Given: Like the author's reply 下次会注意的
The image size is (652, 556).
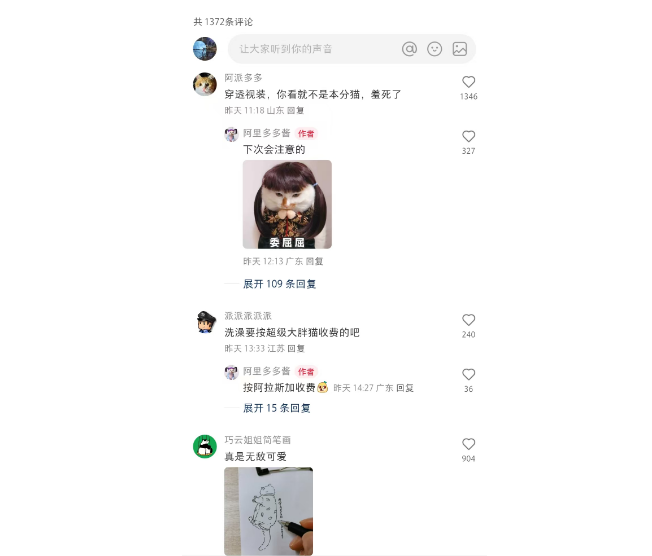Looking at the screenshot, I should click(x=468, y=137).
